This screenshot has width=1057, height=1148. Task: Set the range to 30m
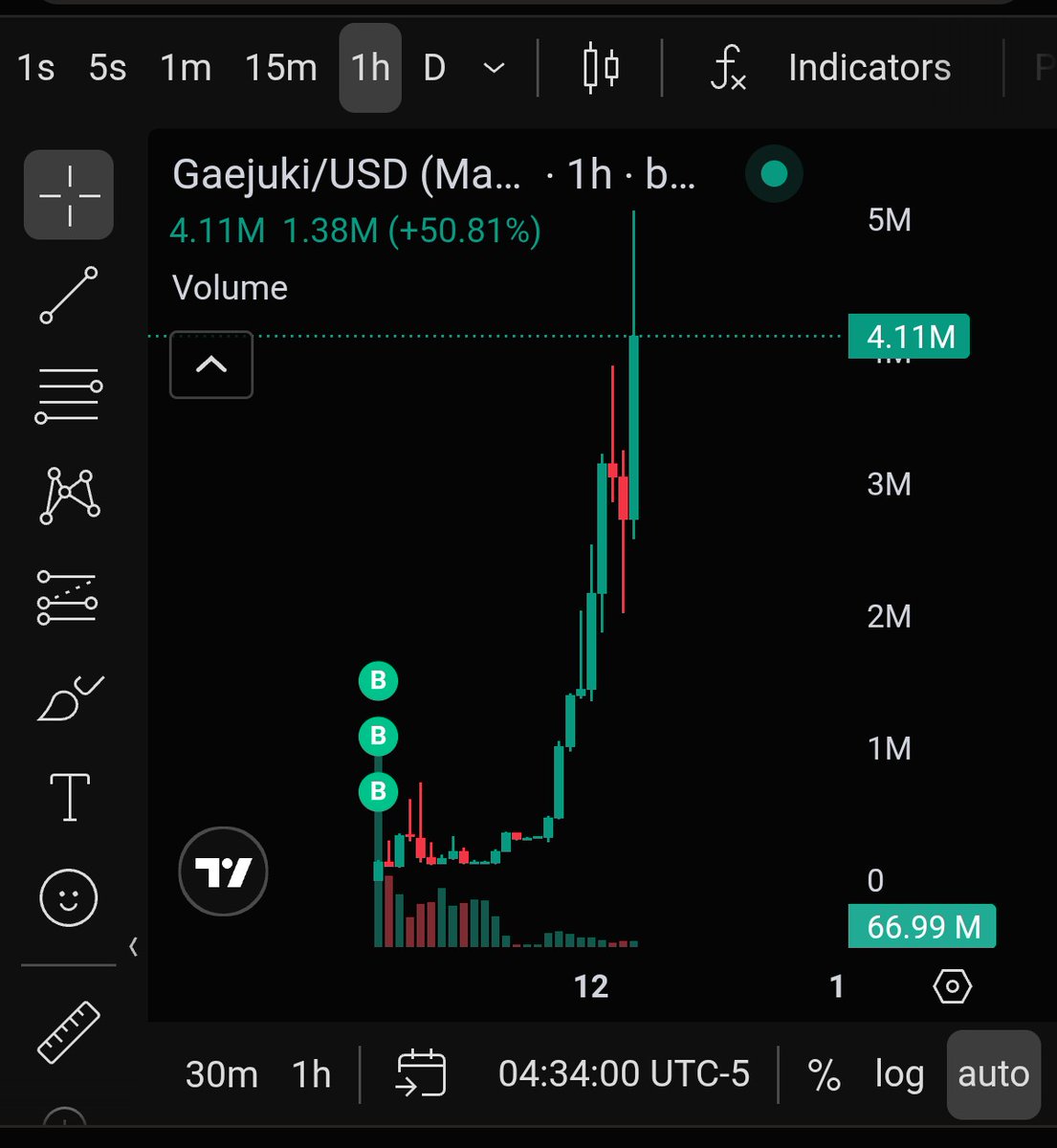(222, 1074)
